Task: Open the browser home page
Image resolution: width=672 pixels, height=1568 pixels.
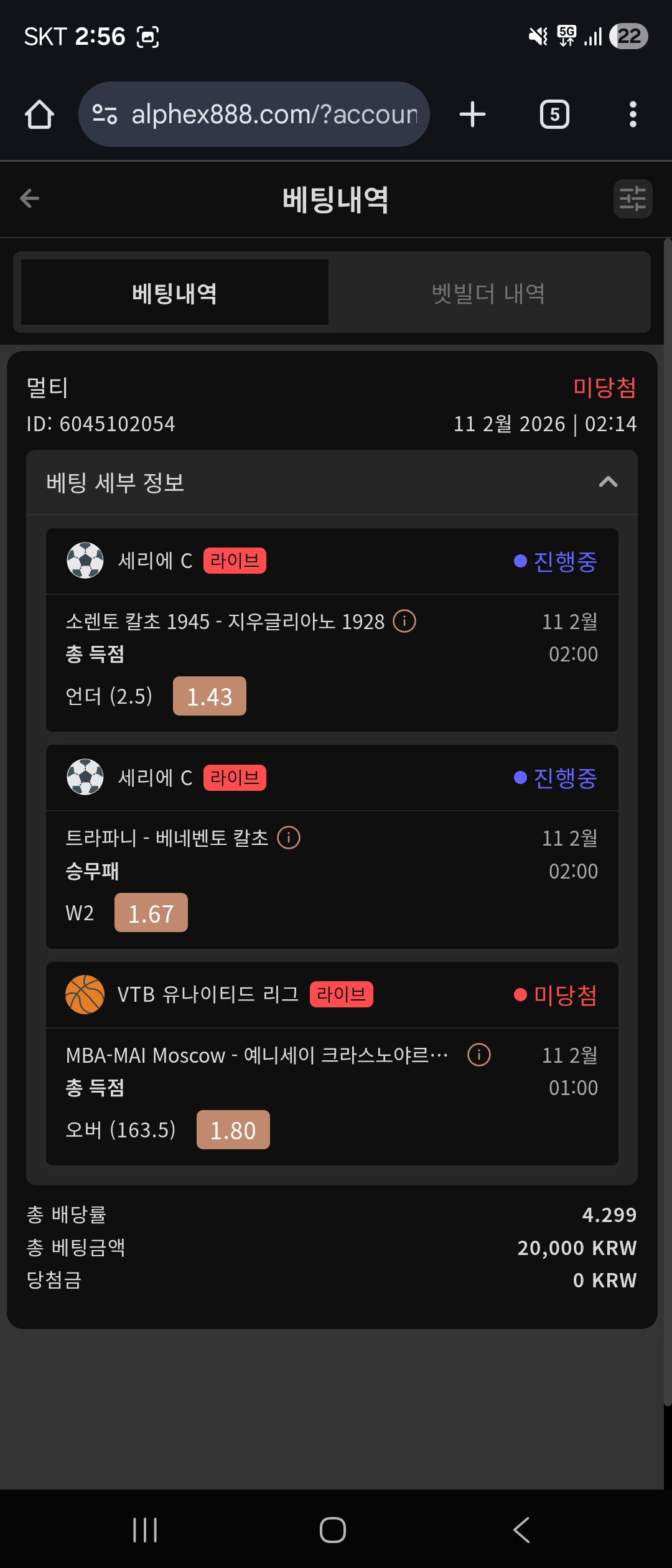Action: (x=39, y=114)
